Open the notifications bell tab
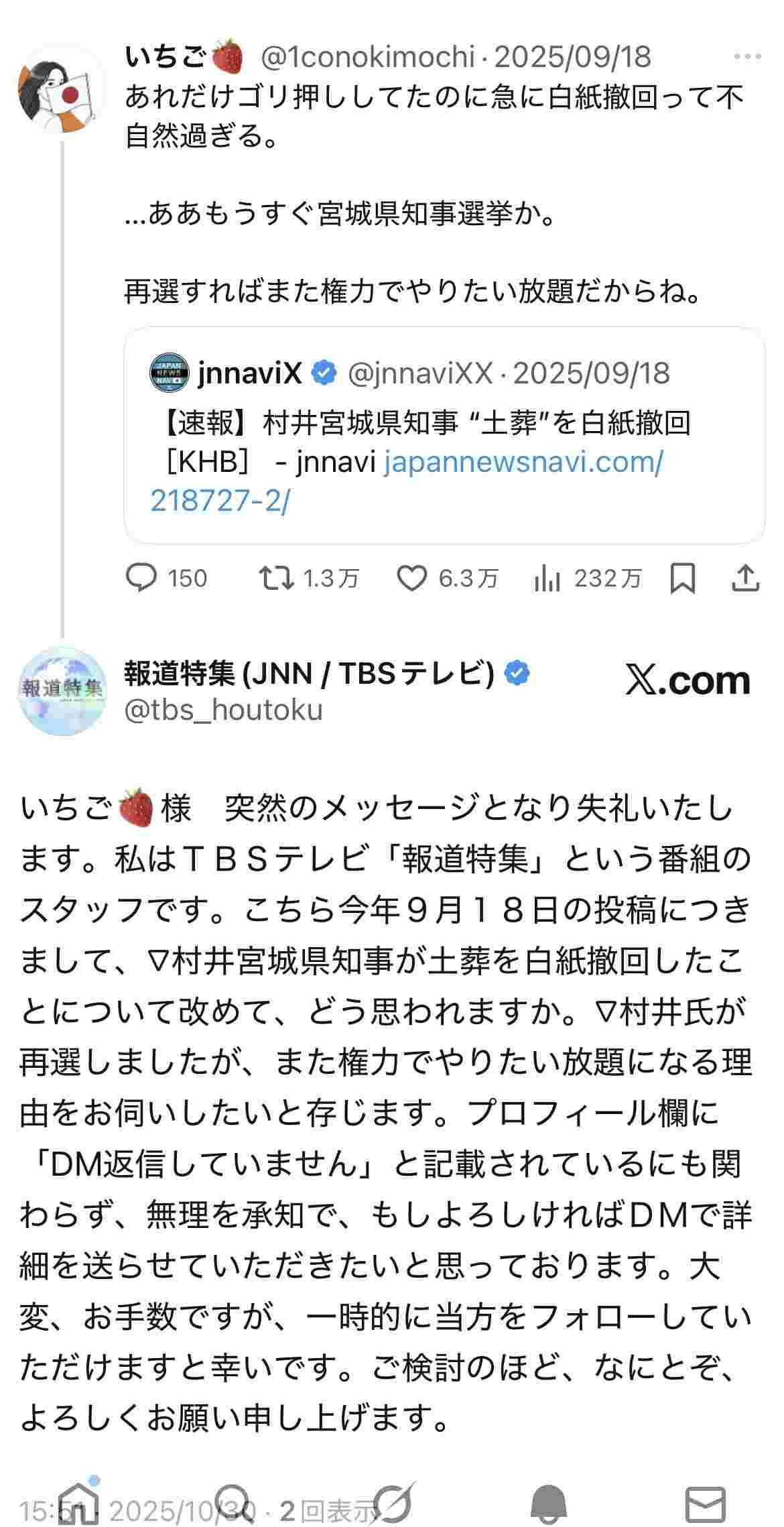 549,1504
